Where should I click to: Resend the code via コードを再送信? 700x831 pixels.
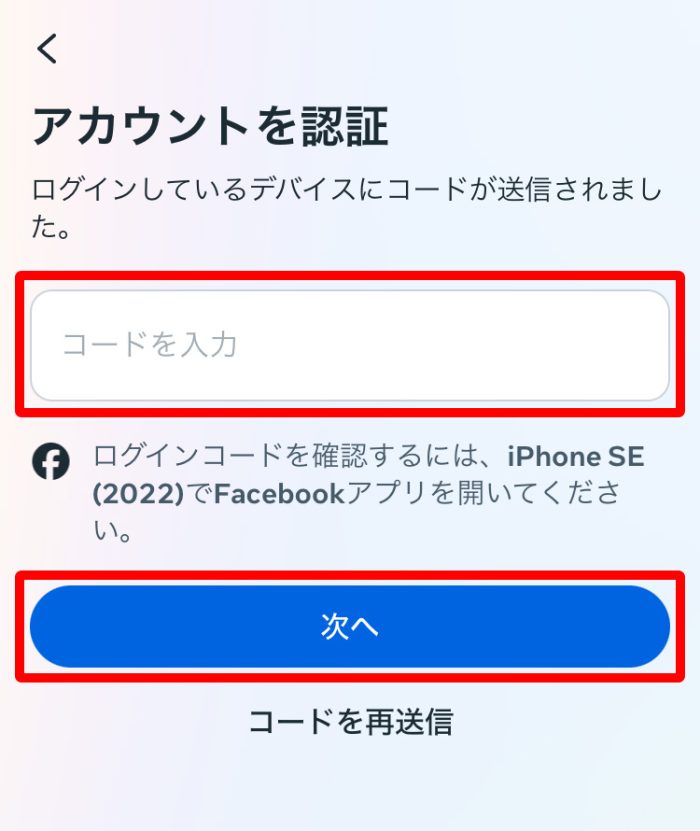pyautogui.click(x=350, y=721)
